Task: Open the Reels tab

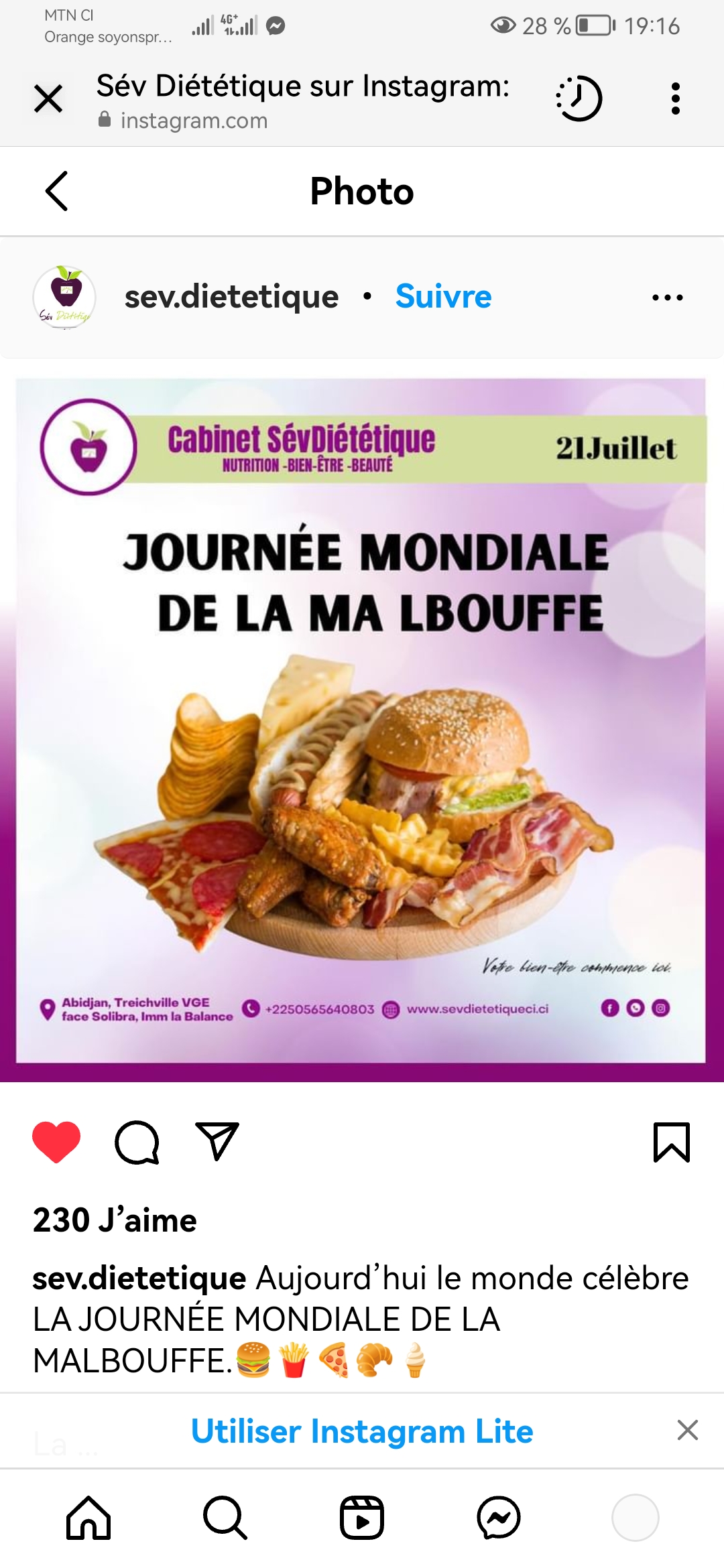Action: pyautogui.click(x=362, y=1518)
